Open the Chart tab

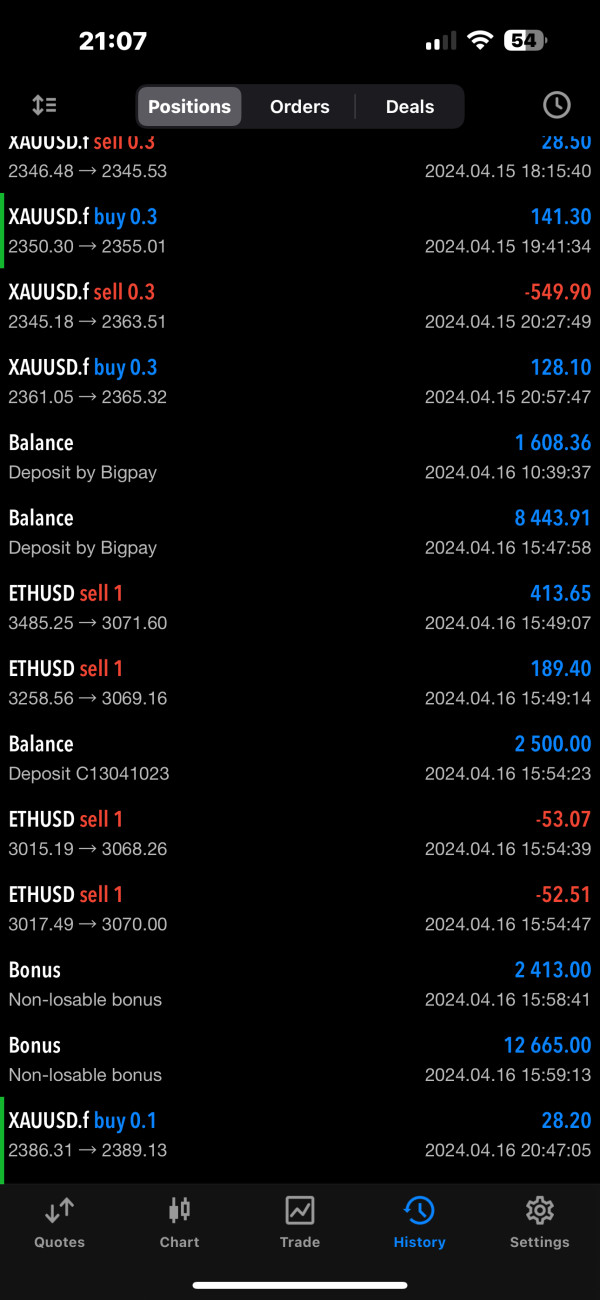pos(180,1222)
